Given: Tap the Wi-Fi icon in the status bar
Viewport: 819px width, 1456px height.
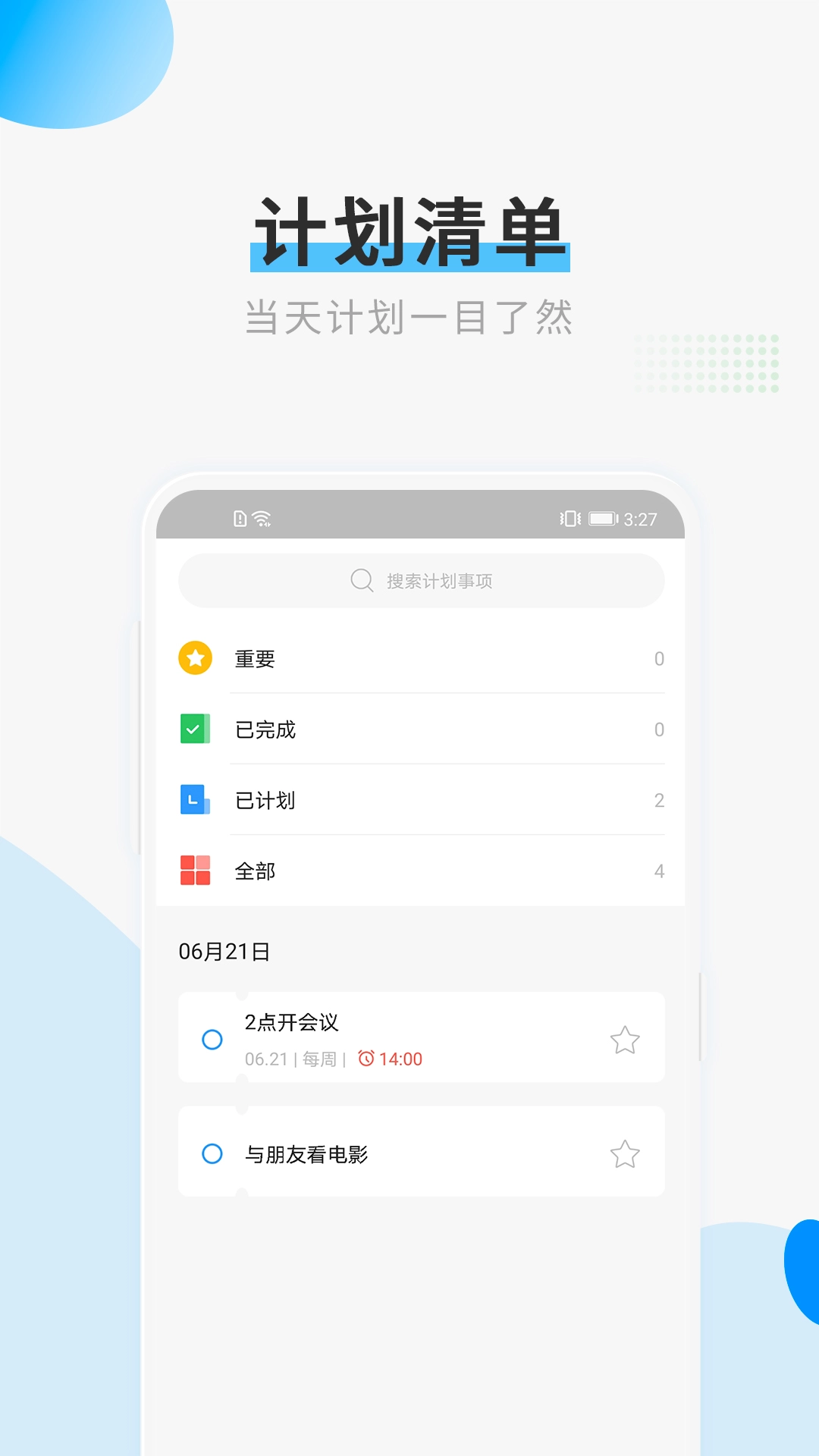Looking at the screenshot, I should click(262, 519).
